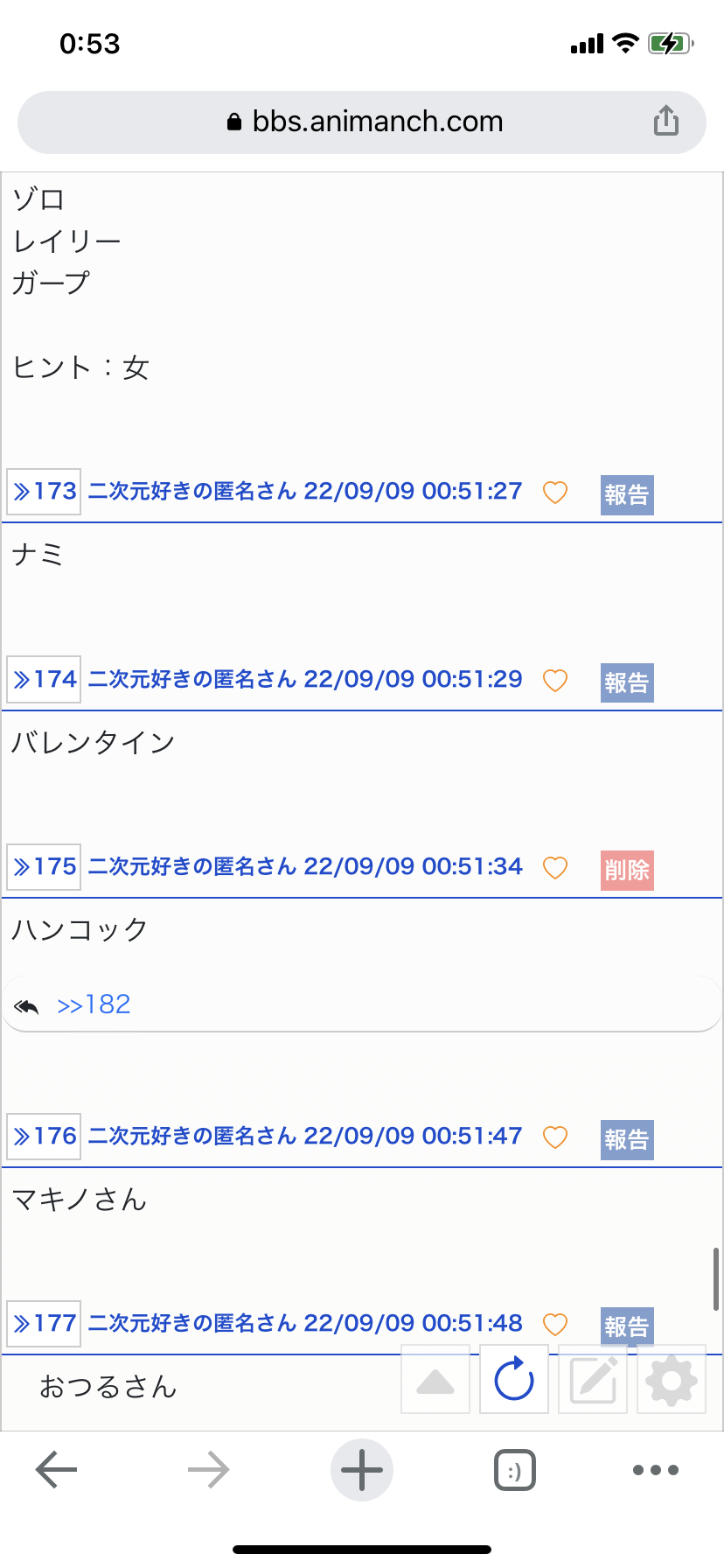
Task: Tap post number 175 link
Action: [44, 866]
